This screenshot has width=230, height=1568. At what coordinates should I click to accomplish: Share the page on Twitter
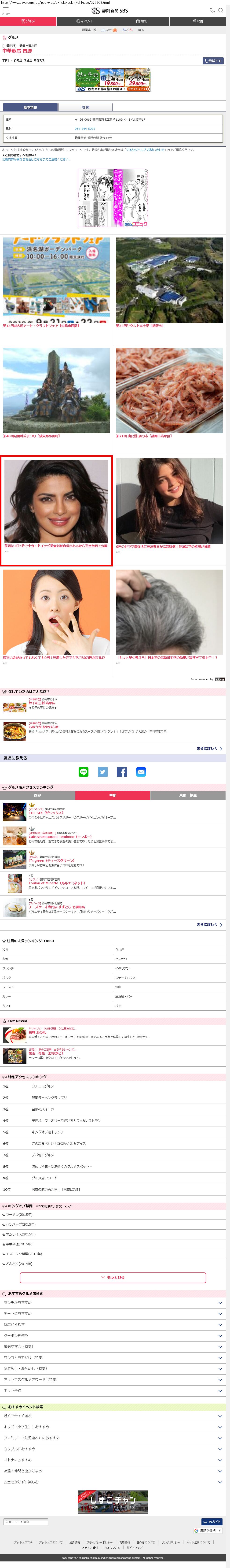point(103,772)
